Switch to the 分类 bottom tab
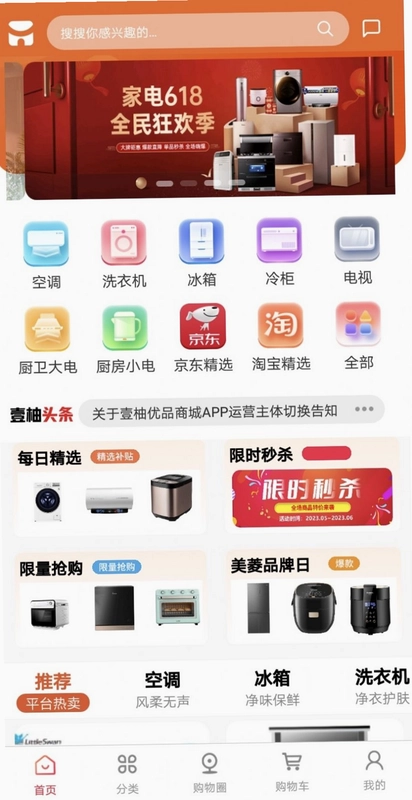The width and height of the screenshot is (412, 800). (127, 774)
